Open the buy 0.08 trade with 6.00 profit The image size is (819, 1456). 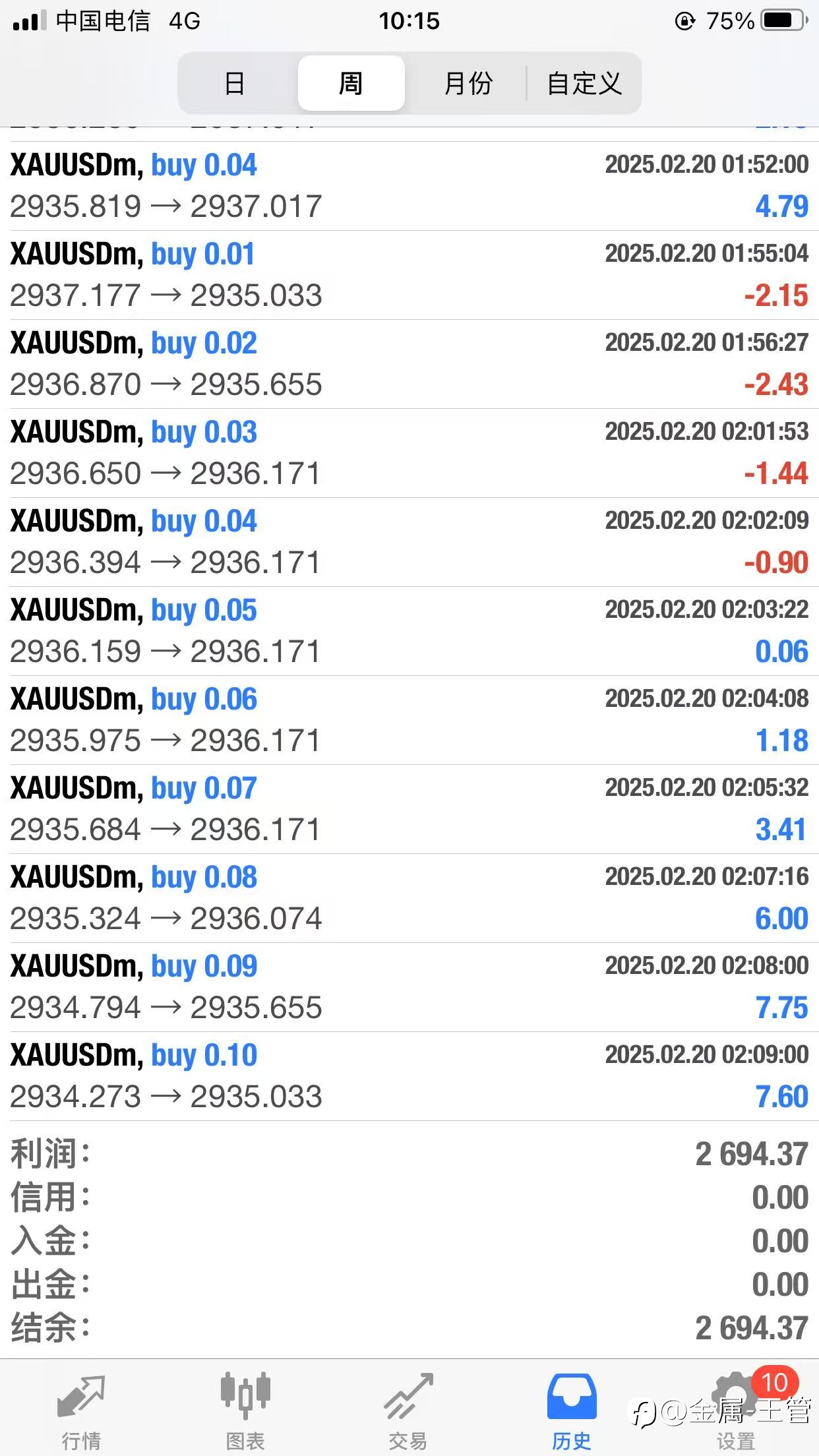(409, 898)
